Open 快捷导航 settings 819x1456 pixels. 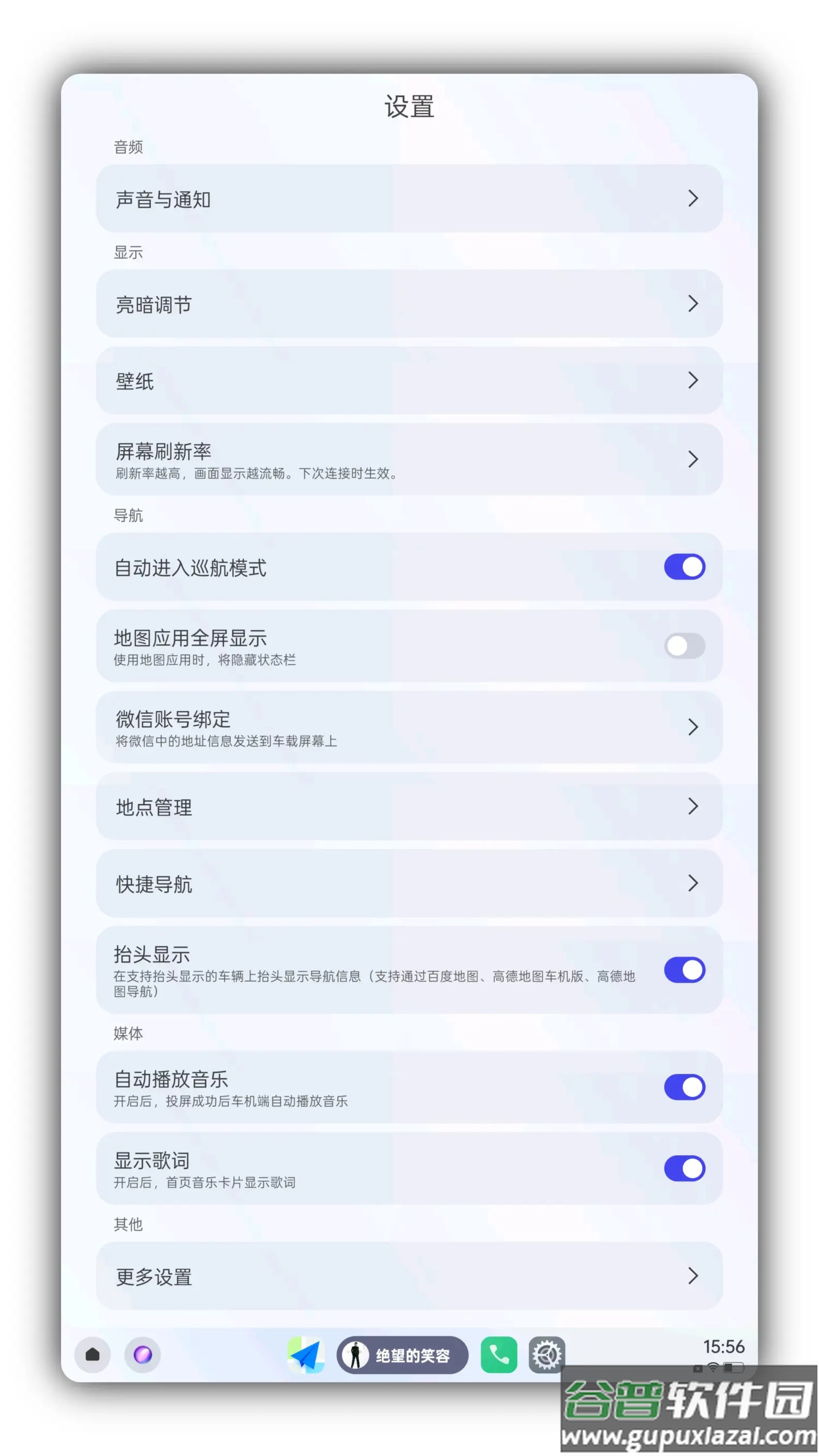[409, 883]
